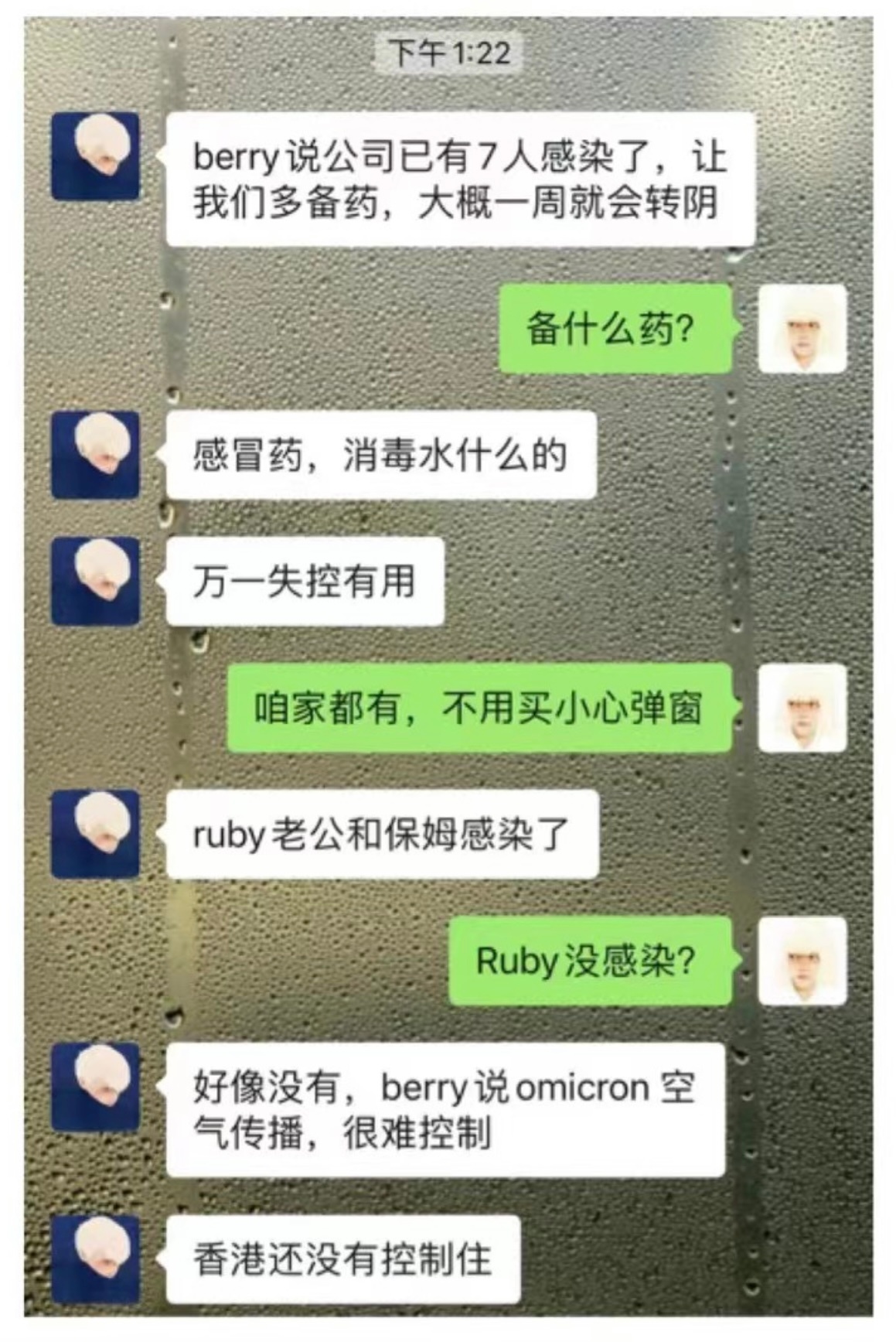Open sender's avatar beside the berry说公司已有7人感染了 message
Screen dimensions: 896x1342
tap(96, 156)
